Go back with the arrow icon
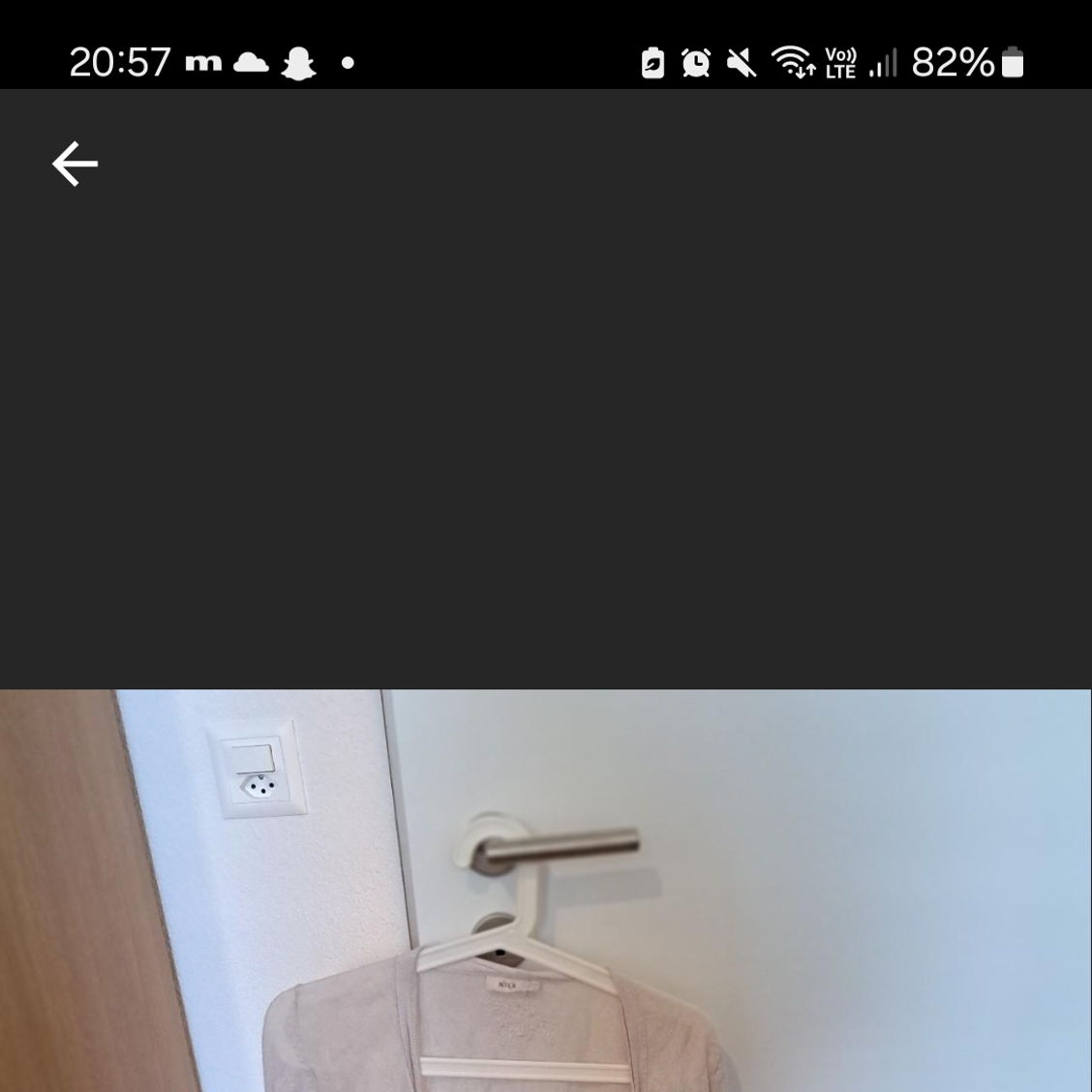Screen dimensions: 1092x1092 click(x=75, y=164)
